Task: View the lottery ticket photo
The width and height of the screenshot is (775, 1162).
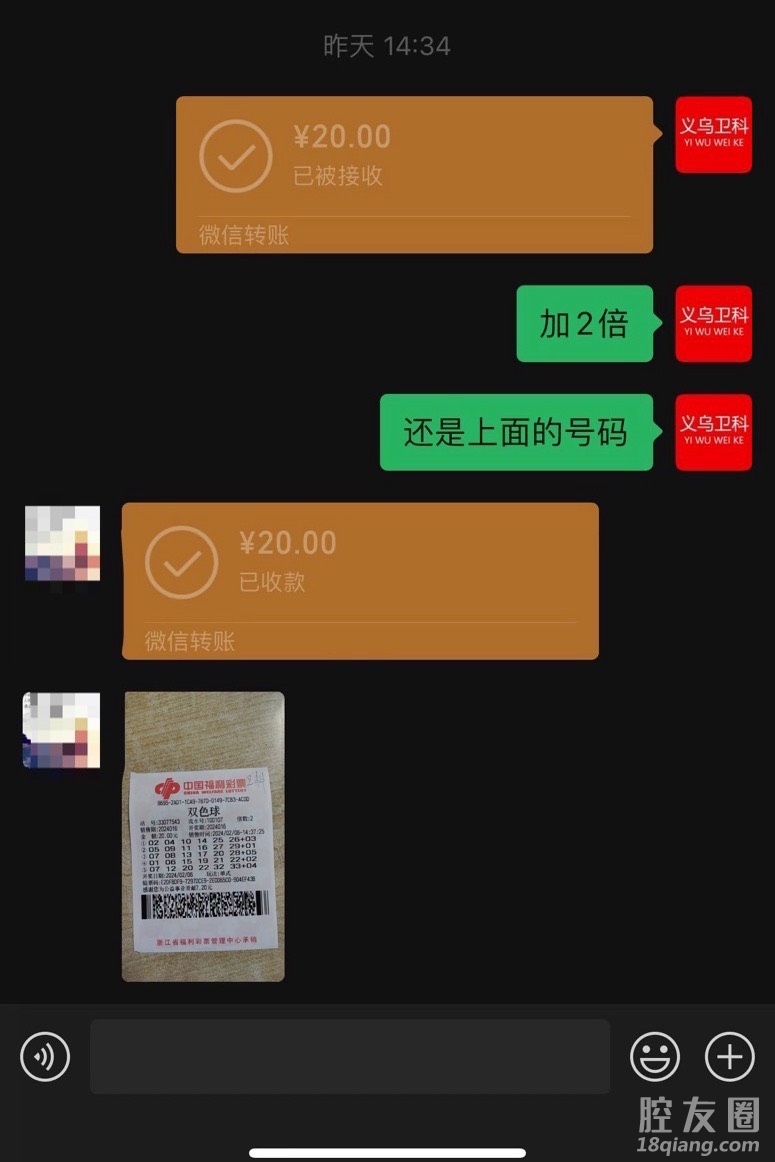Action: [203, 836]
